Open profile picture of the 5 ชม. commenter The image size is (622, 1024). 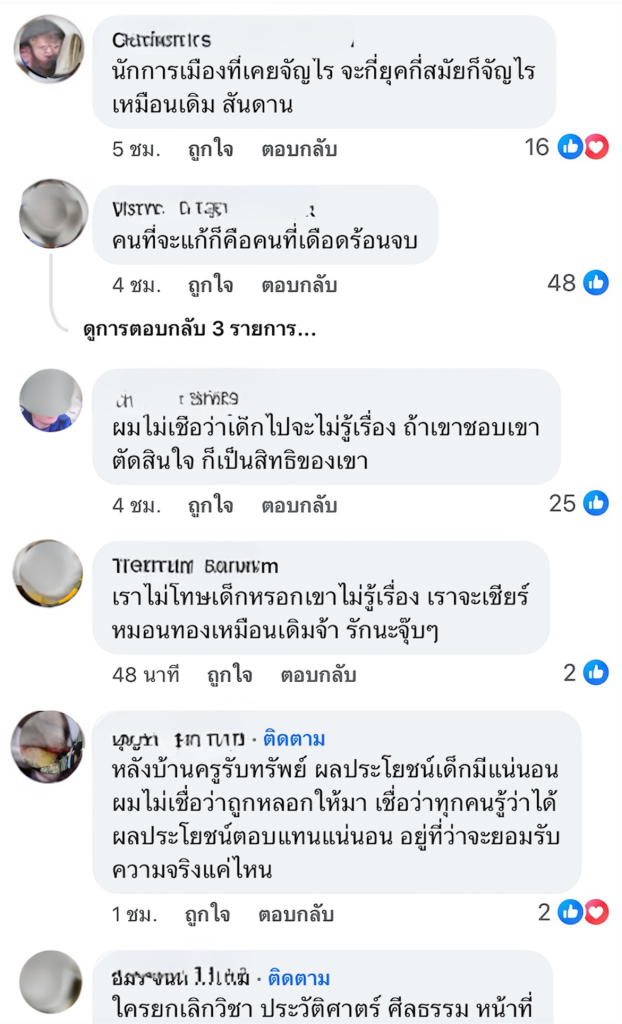coord(49,49)
